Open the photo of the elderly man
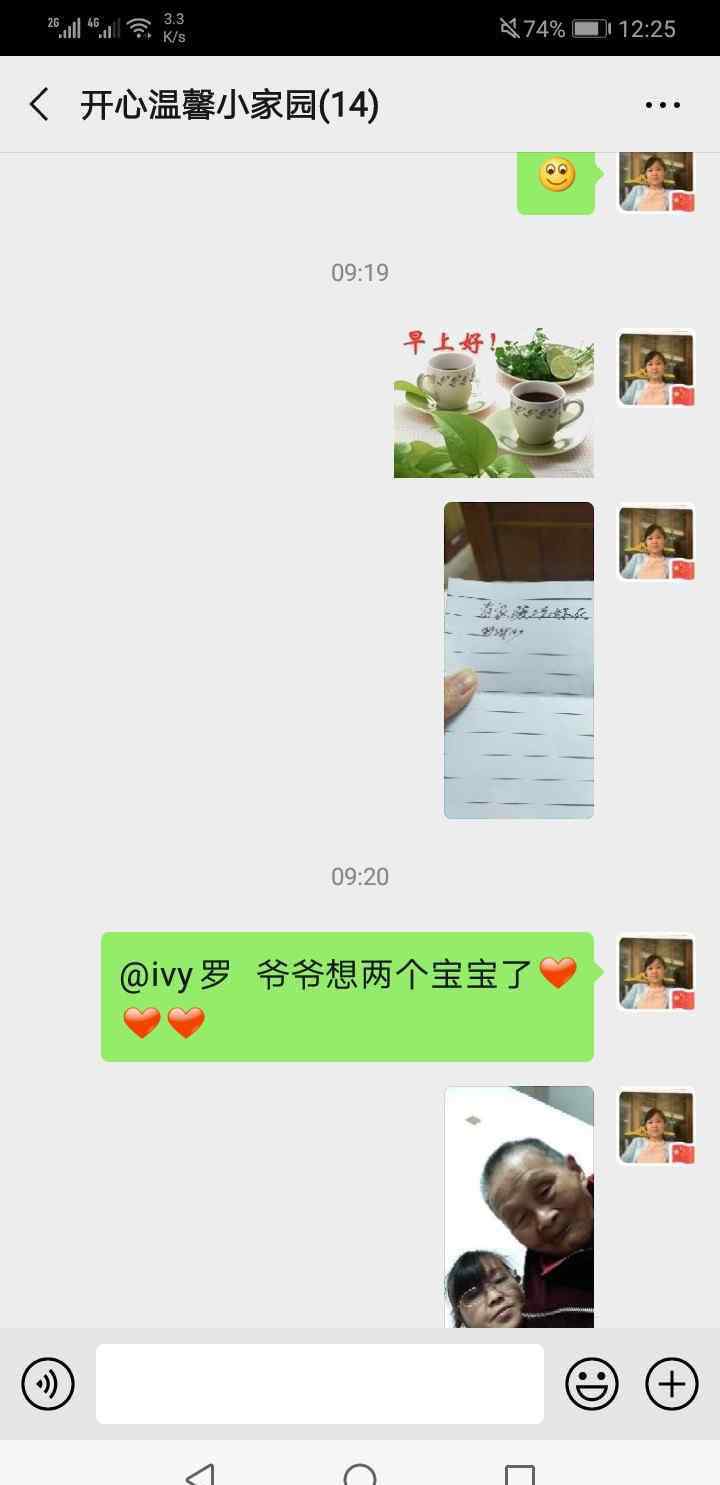 click(519, 1207)
